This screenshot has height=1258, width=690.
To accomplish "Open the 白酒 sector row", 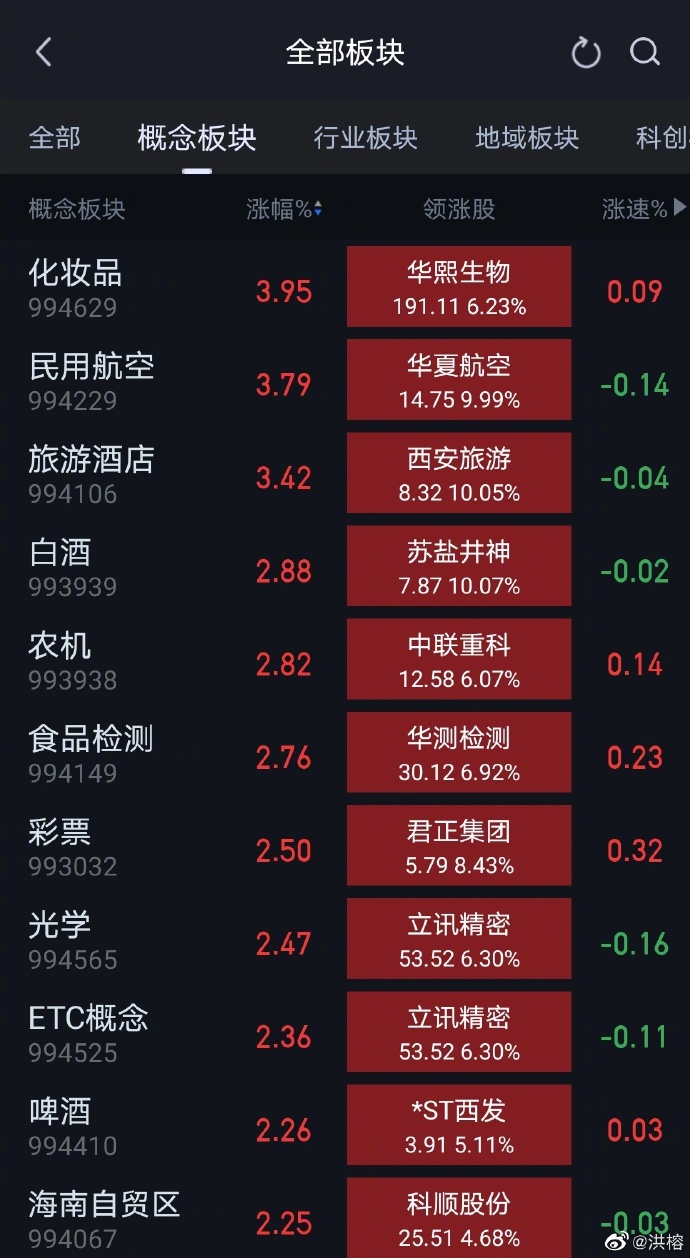I will (345, 566).
